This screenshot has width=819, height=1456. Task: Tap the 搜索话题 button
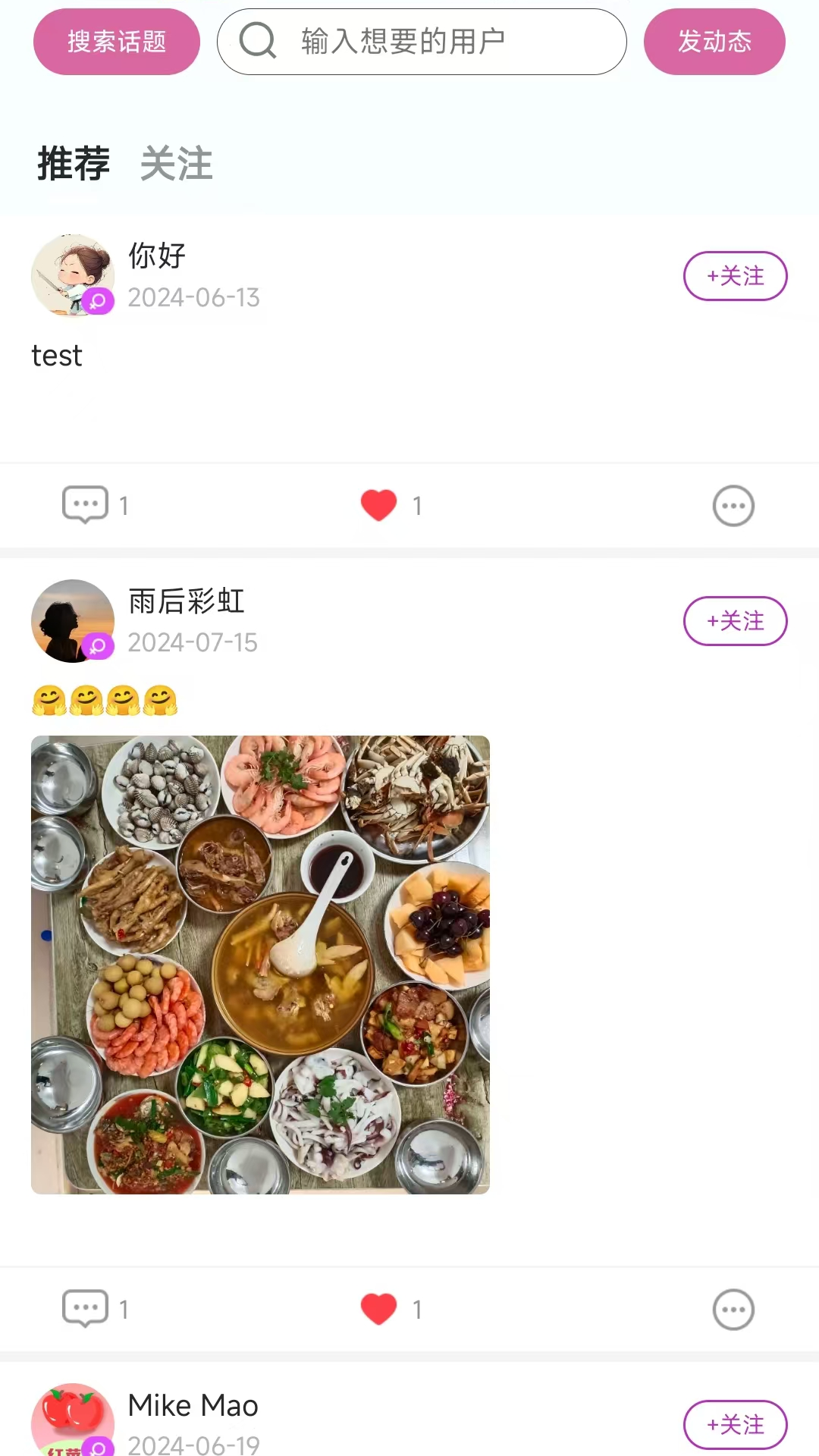click(x=116, y=42)
